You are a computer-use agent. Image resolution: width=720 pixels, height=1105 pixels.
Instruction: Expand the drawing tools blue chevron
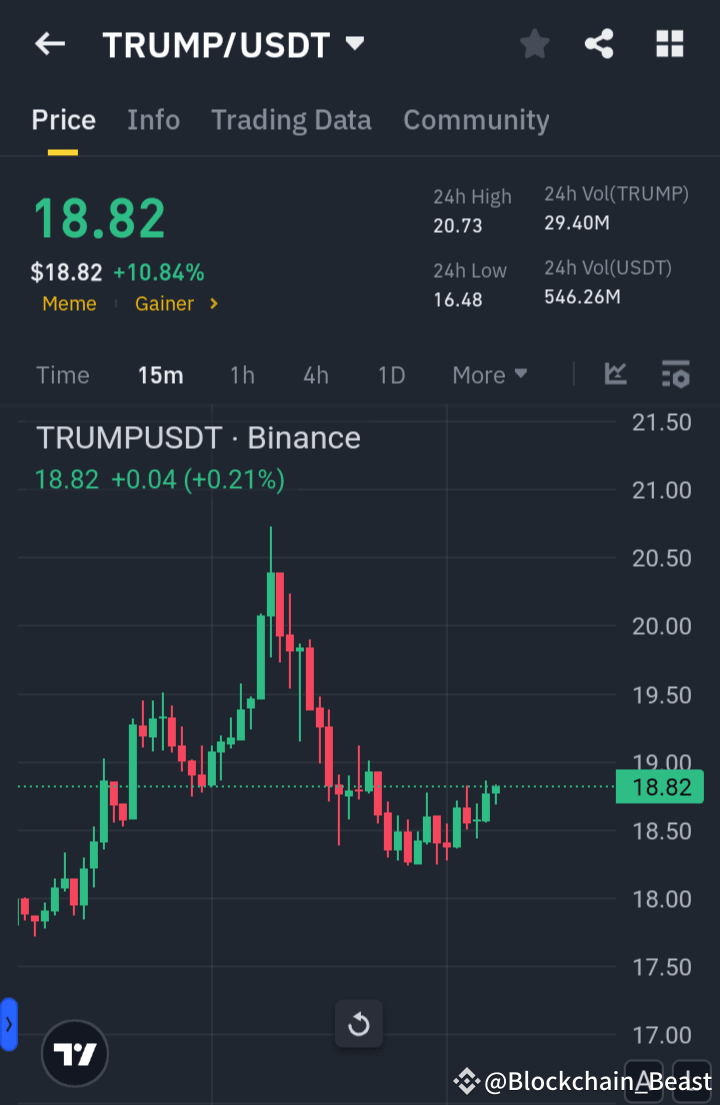pyautogui.click(x=9, y=1024)
